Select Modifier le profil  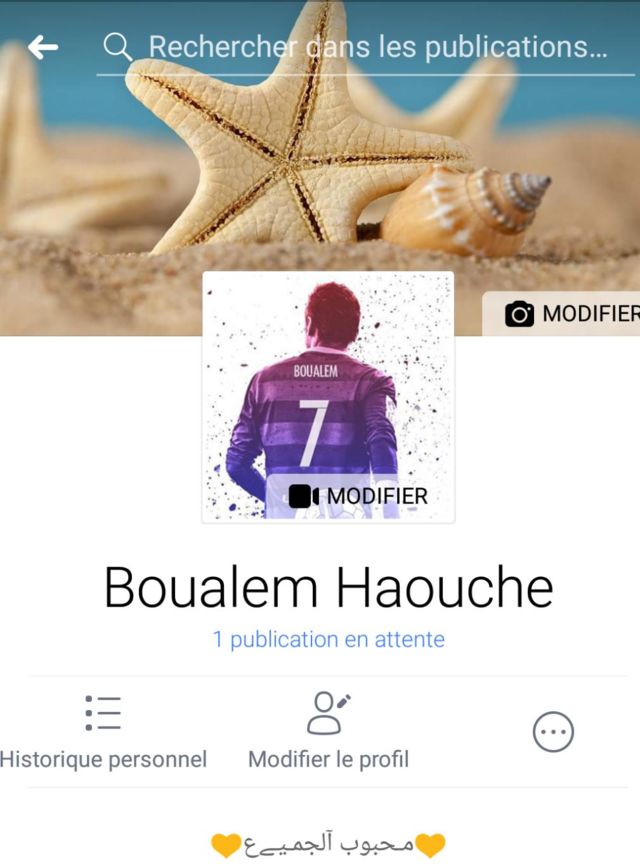(328, 733)
